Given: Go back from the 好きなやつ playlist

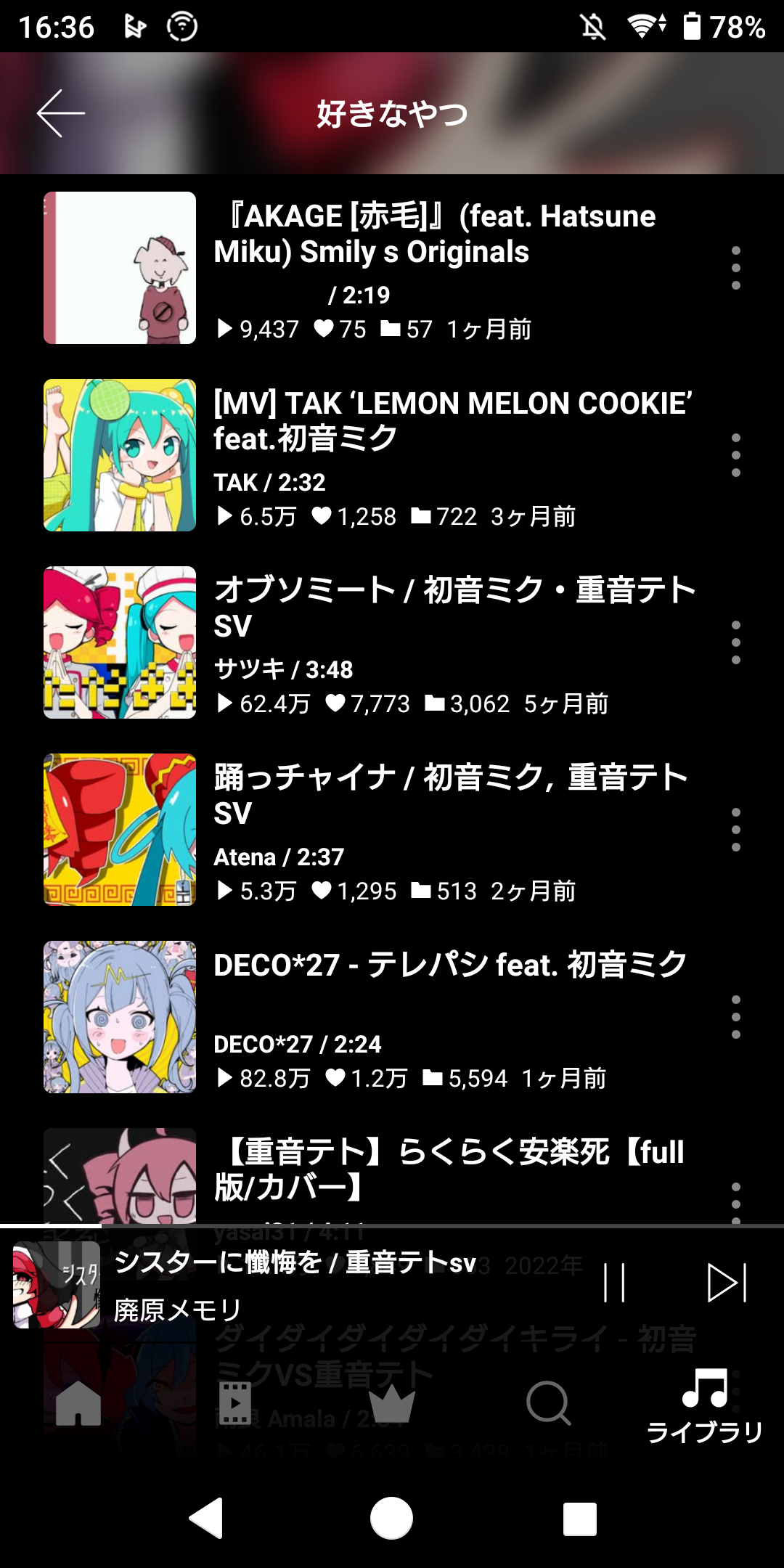Looking at the screenshot, I should click(x=61, y=113).
